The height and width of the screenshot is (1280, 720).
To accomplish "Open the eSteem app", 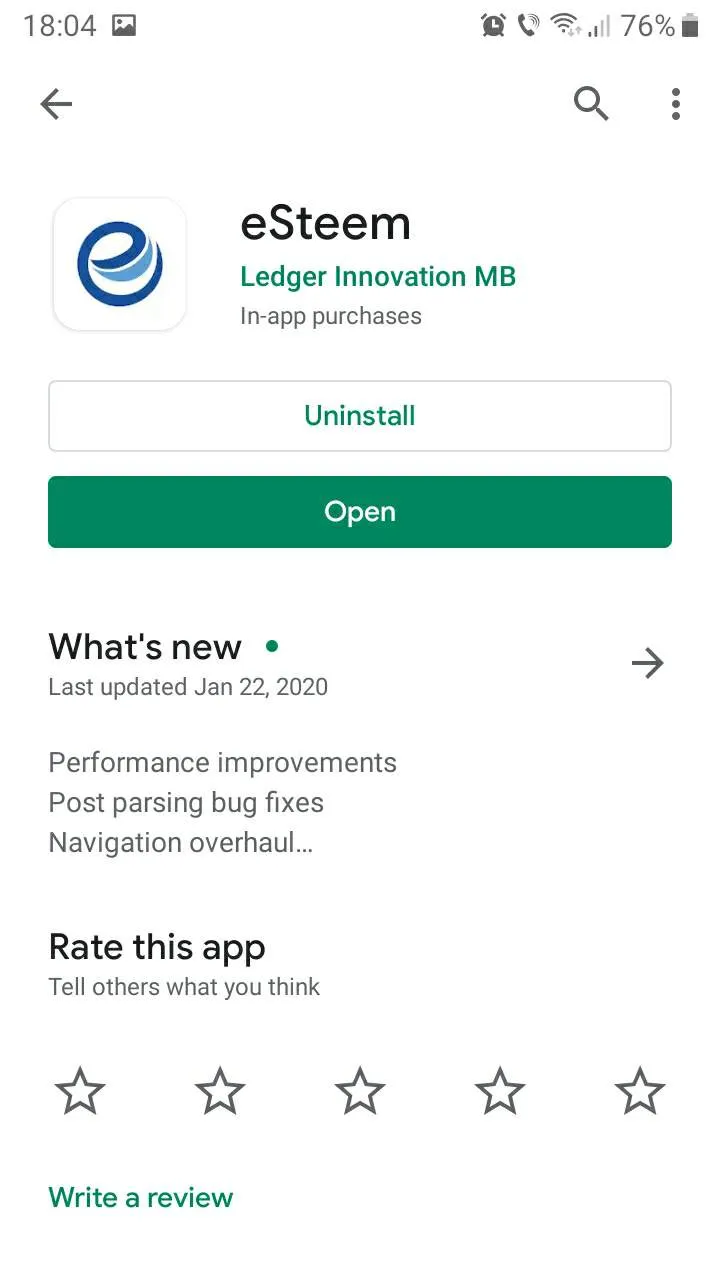I will [360, 512].
